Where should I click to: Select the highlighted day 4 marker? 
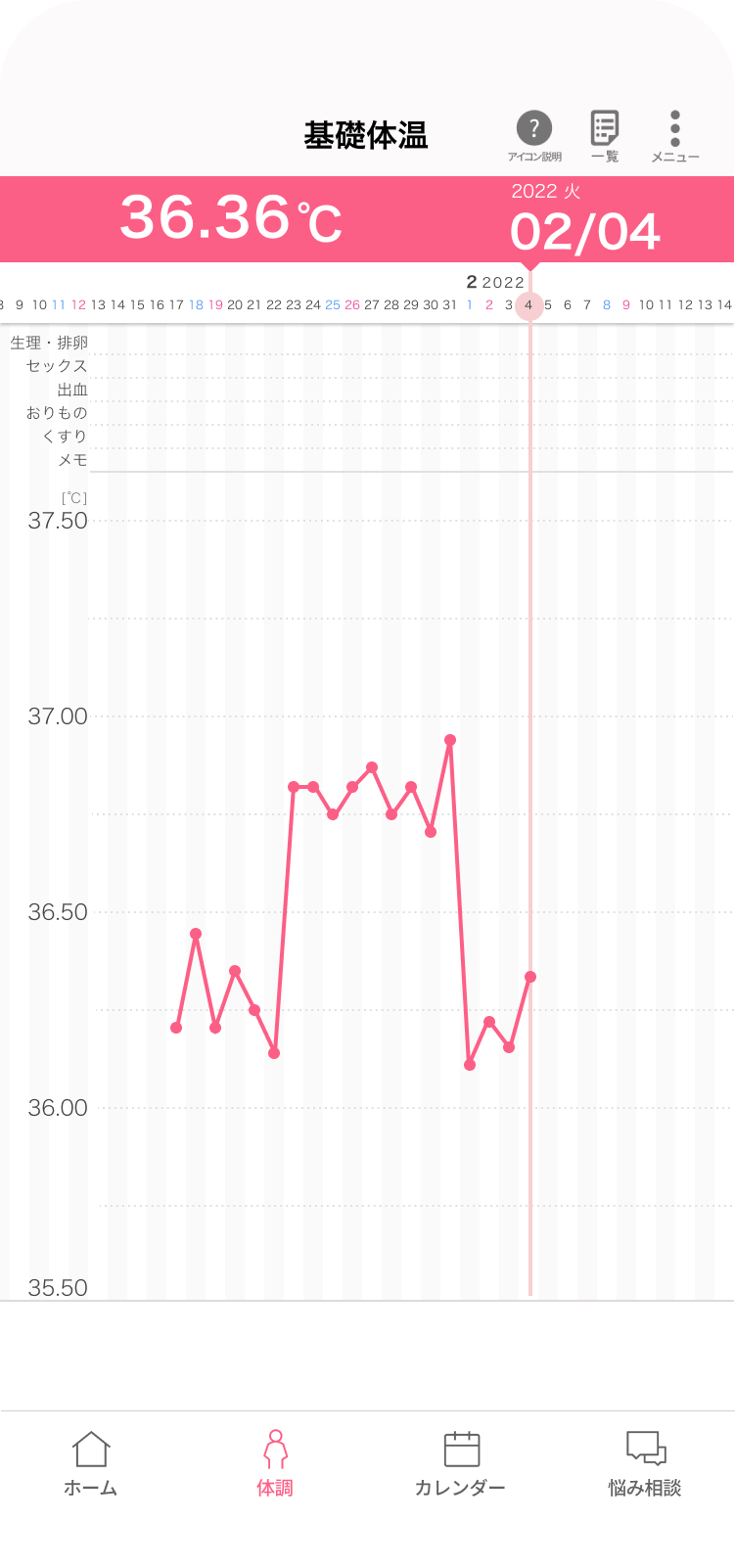pos(529,305)
